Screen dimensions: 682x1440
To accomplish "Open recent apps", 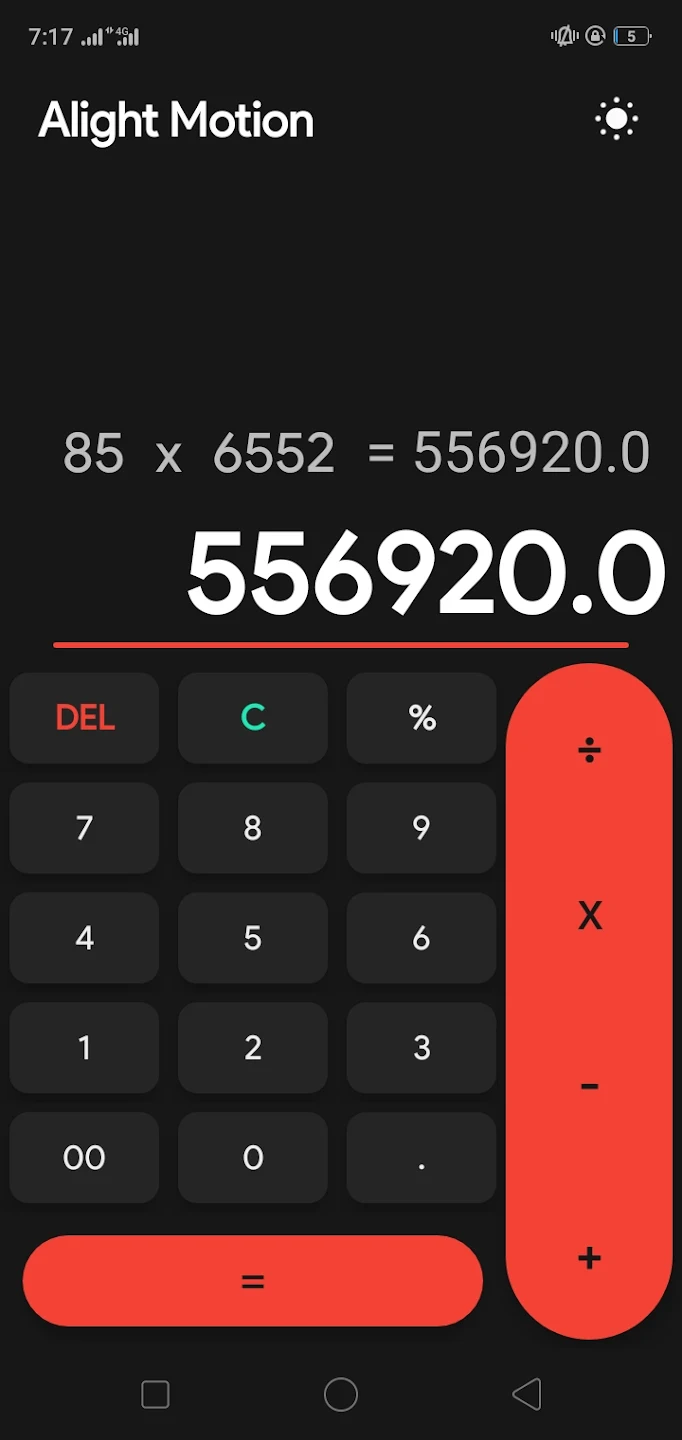I will (155, 1394).
